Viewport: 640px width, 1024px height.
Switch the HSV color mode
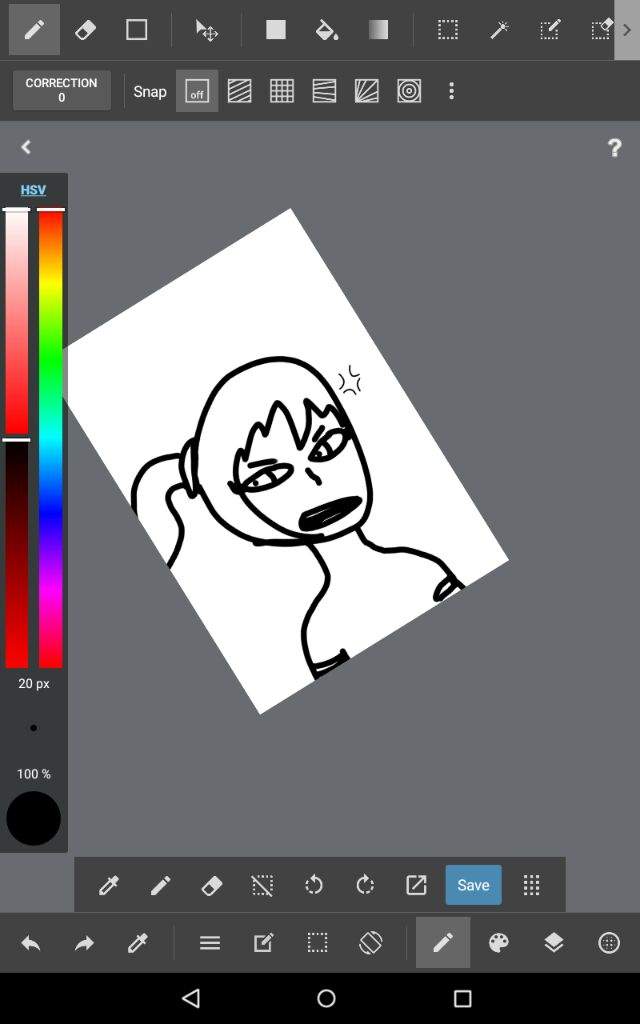(33, 190)
